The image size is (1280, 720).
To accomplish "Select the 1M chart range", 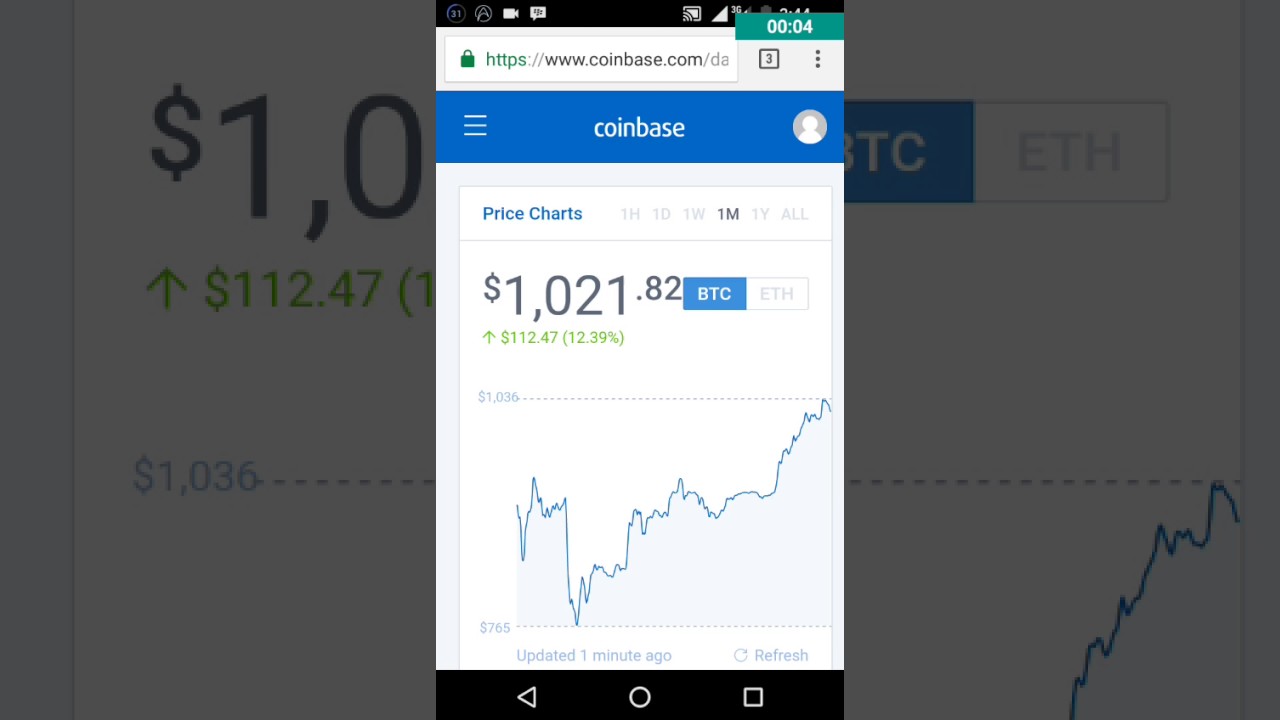I will (728, 214).
